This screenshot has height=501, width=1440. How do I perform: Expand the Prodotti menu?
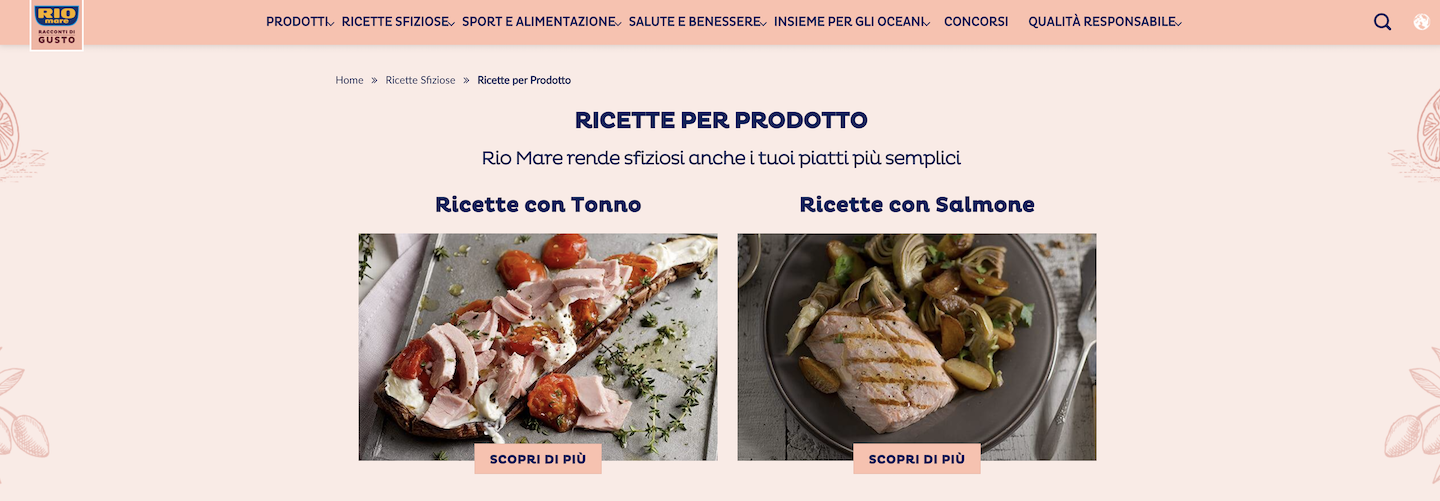click(x=300, y=22)
